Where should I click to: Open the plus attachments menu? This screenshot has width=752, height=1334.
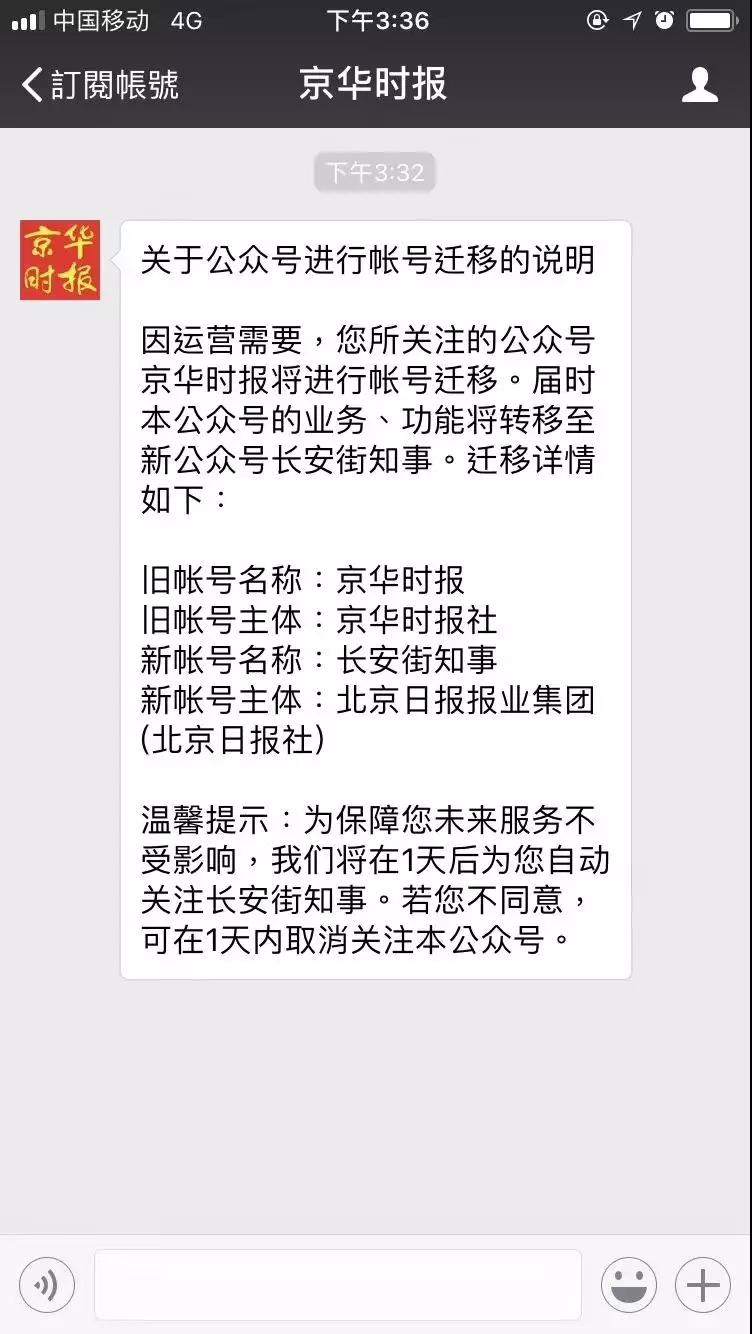coord(703,1284)
